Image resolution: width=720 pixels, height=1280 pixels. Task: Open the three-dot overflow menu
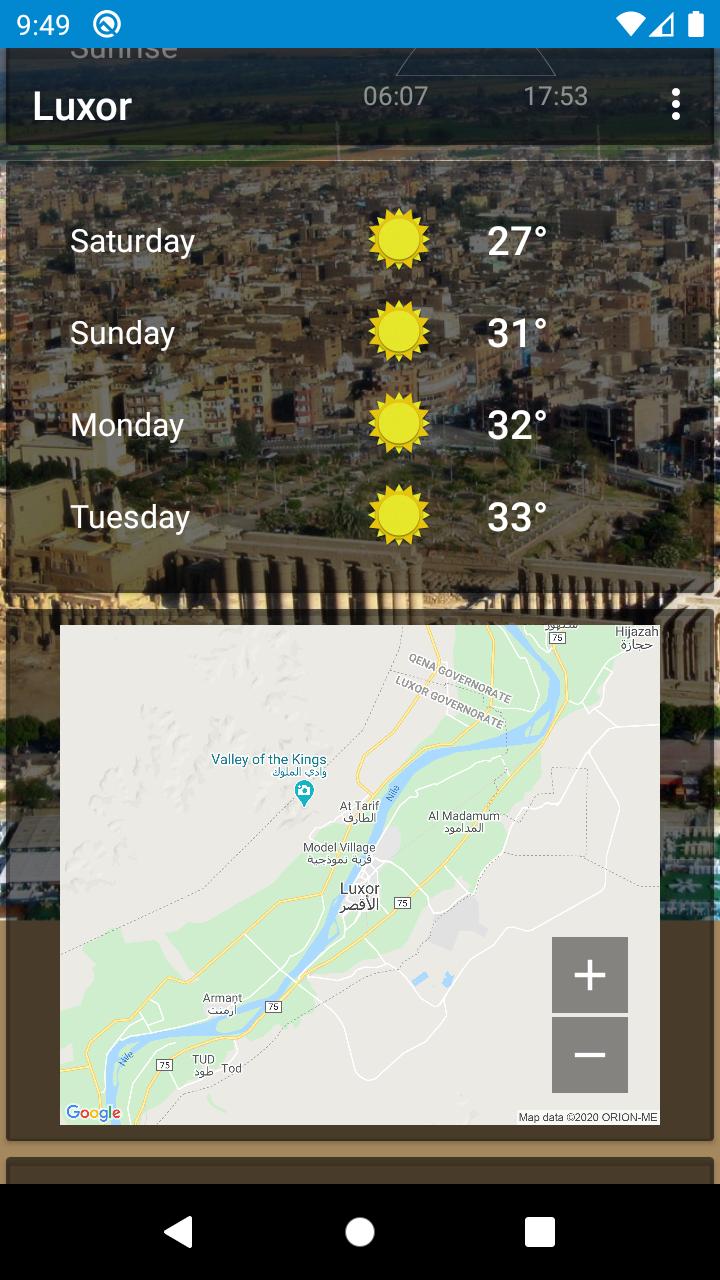pos(678,100)
